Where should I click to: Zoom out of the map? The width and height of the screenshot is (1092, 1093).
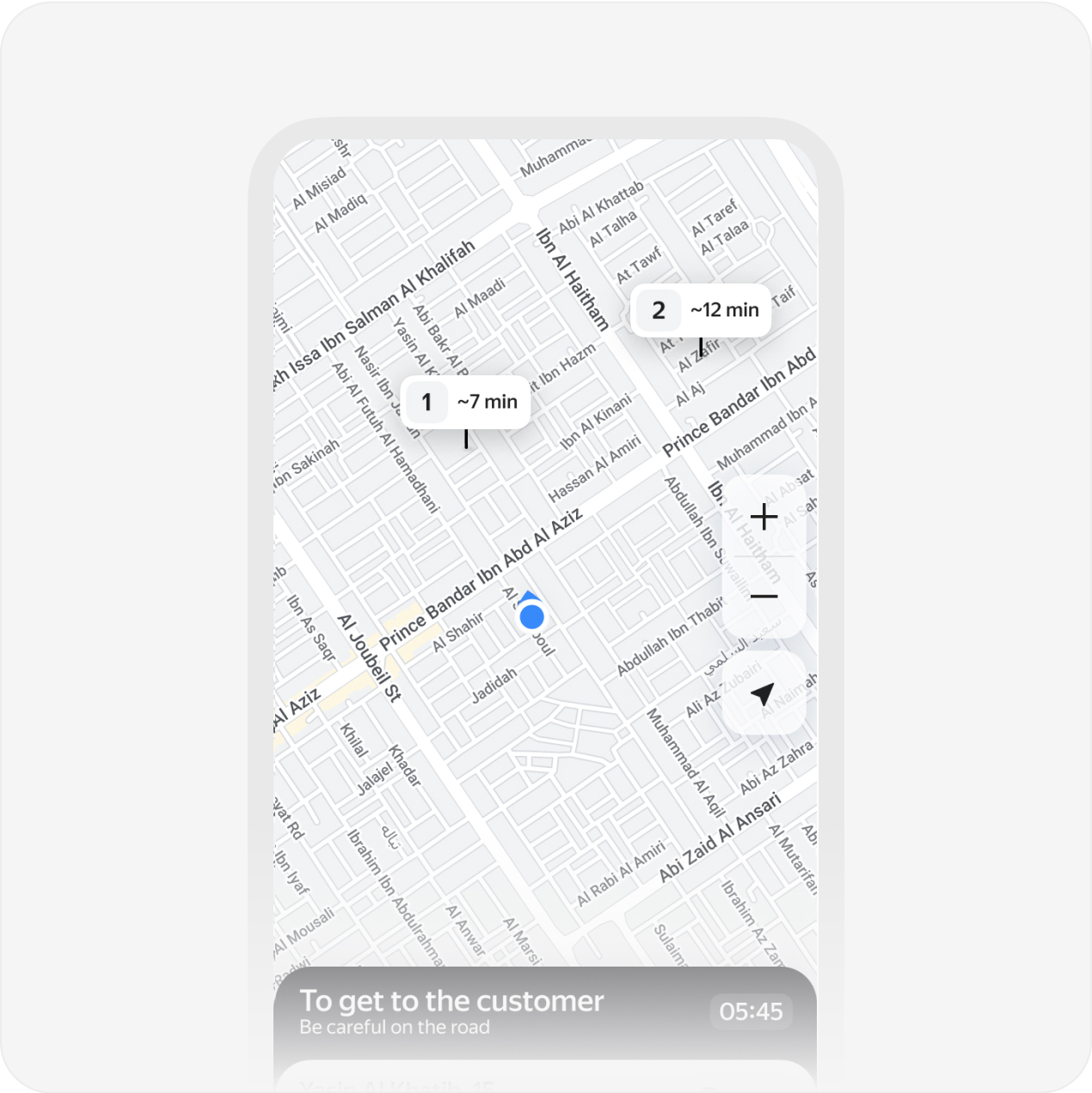tap(764, 596)
